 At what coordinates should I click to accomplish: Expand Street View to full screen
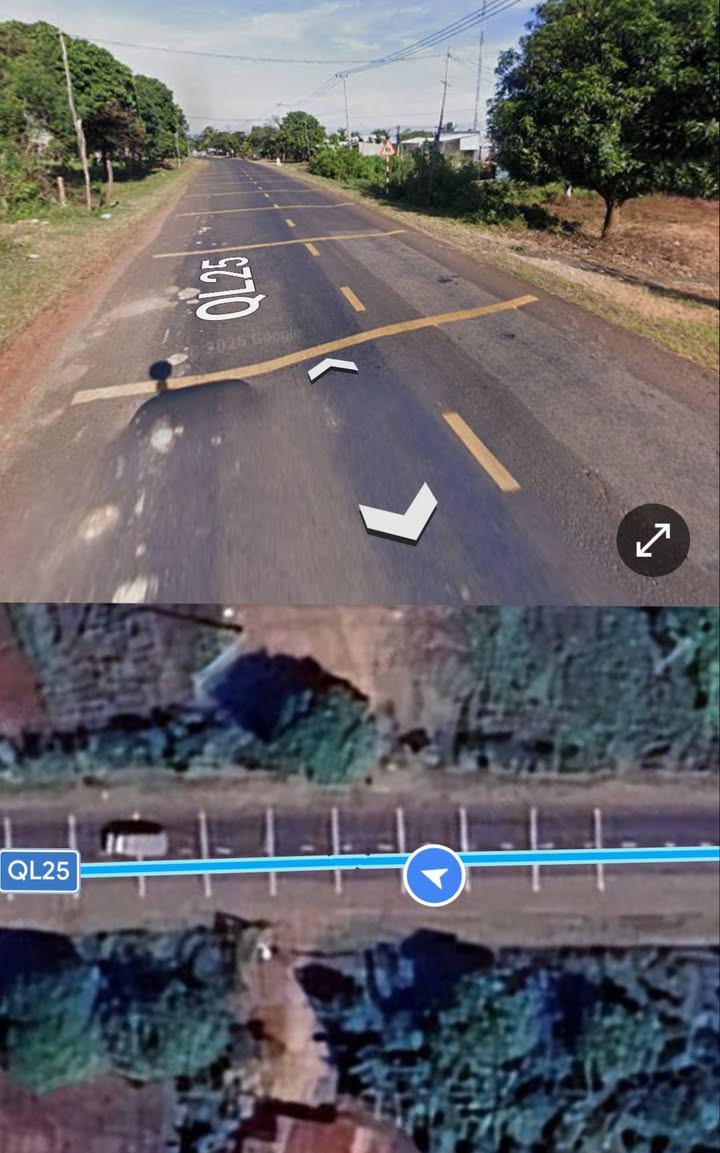coord(652,540)
